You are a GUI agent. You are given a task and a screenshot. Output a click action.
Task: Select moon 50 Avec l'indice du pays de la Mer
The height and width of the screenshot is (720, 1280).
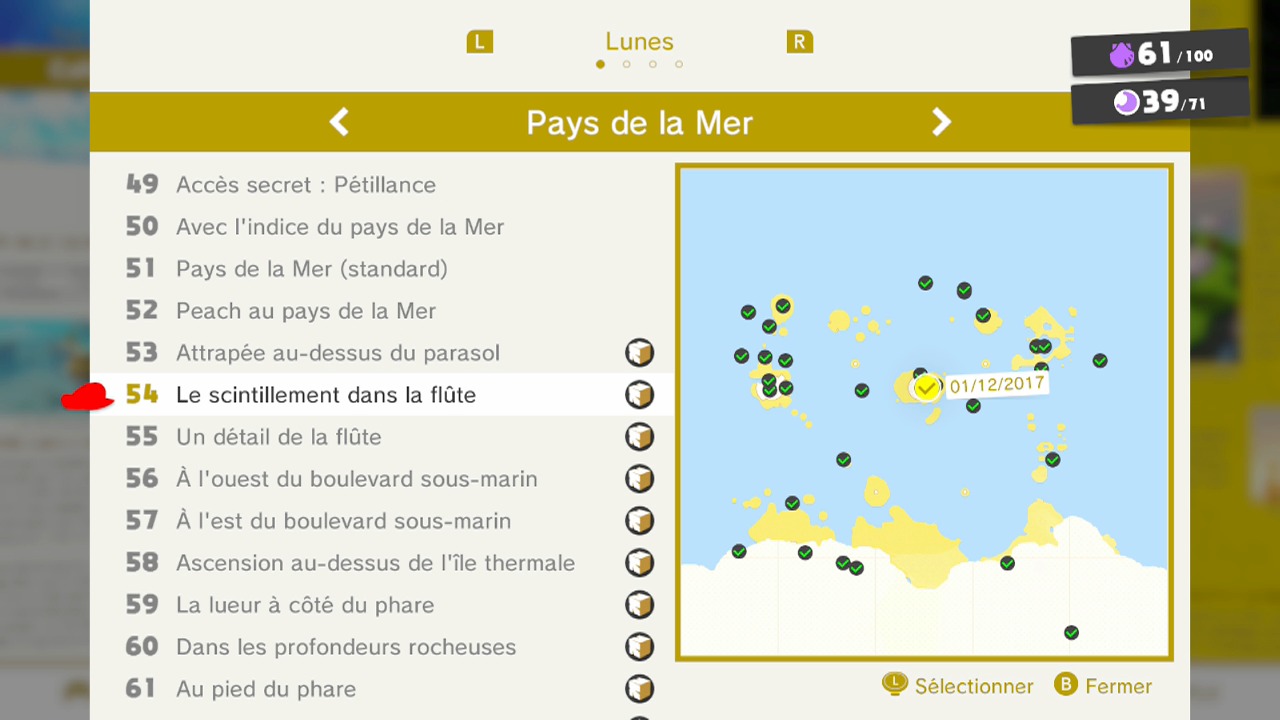(x=339, y=227)
